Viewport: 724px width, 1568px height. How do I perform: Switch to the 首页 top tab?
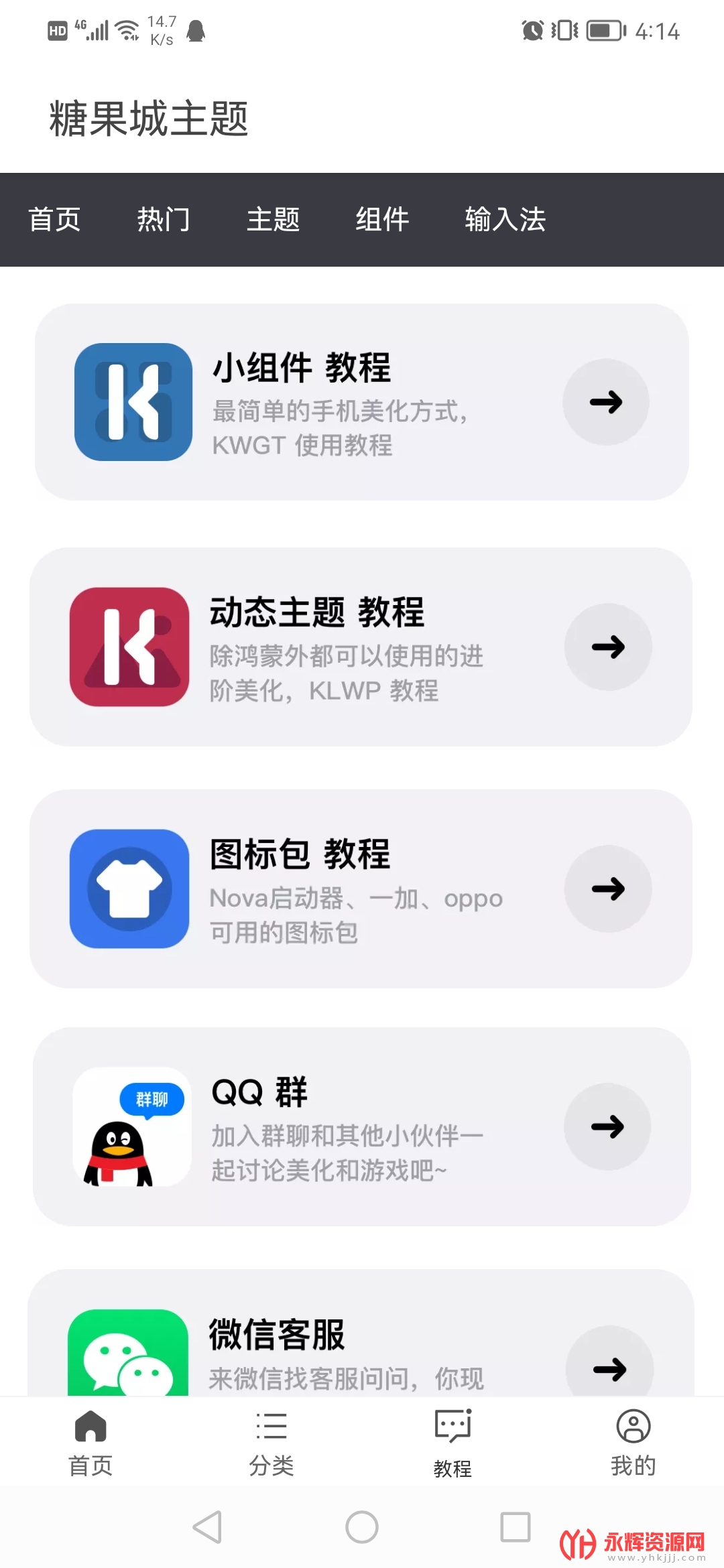(54, 220)
